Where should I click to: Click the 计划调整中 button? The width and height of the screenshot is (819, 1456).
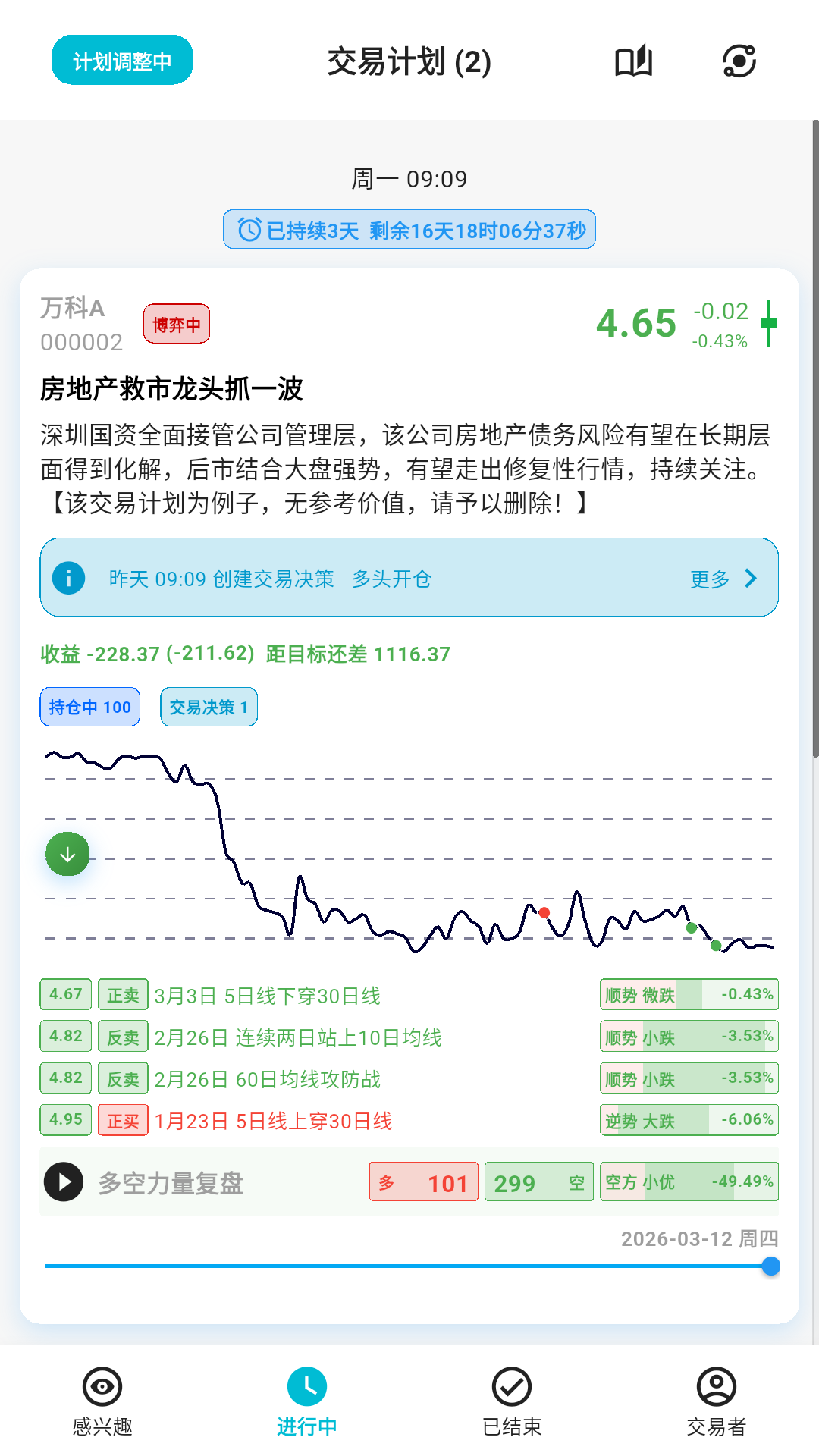coord(122,59)
